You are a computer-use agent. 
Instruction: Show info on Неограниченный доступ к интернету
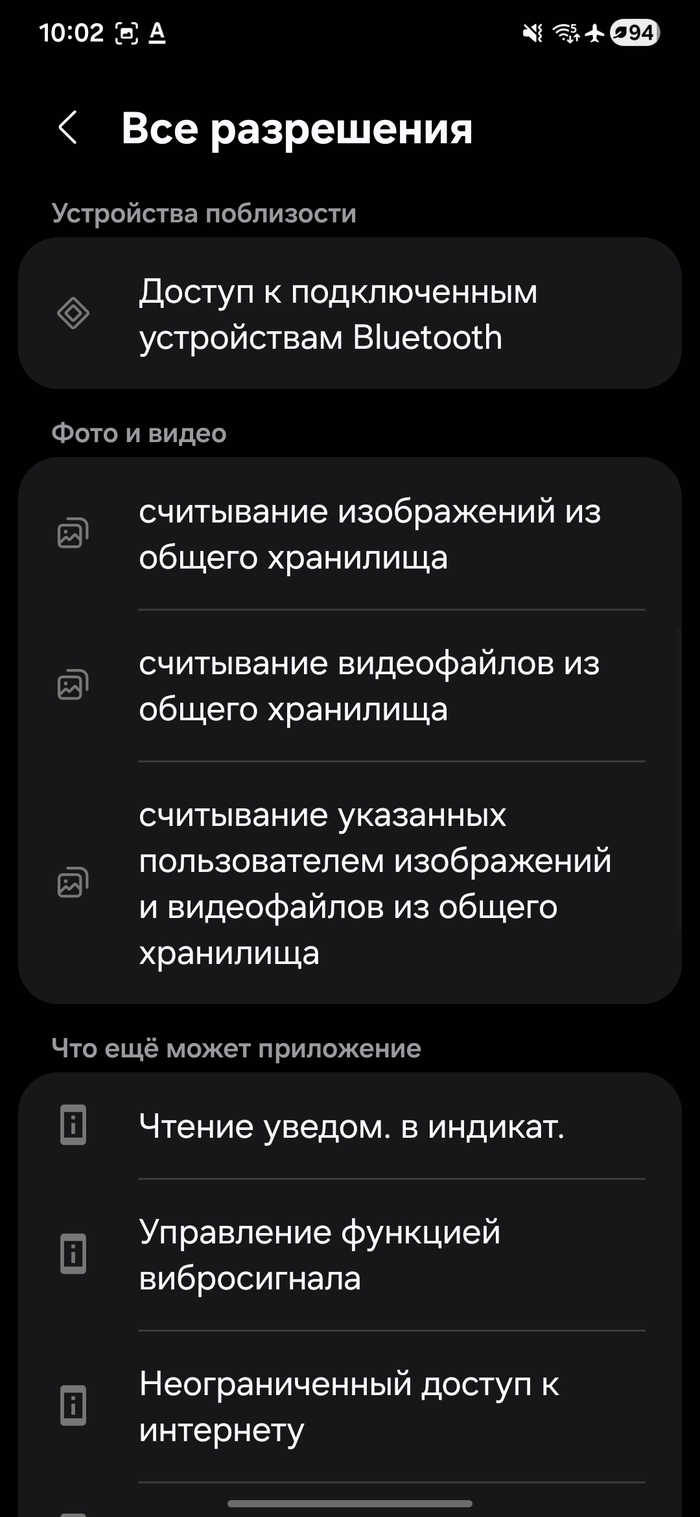point(349,1406)
